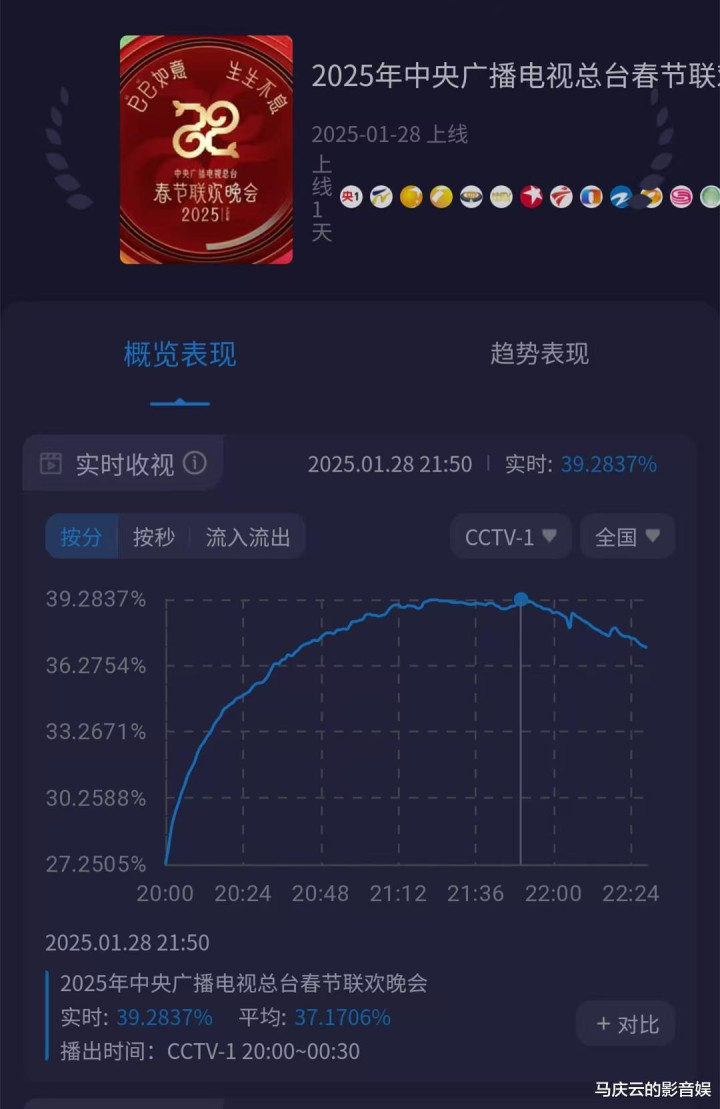Open the info icon beside 实时收视
The image size is (720, 1109).
[x=195, y=463]
